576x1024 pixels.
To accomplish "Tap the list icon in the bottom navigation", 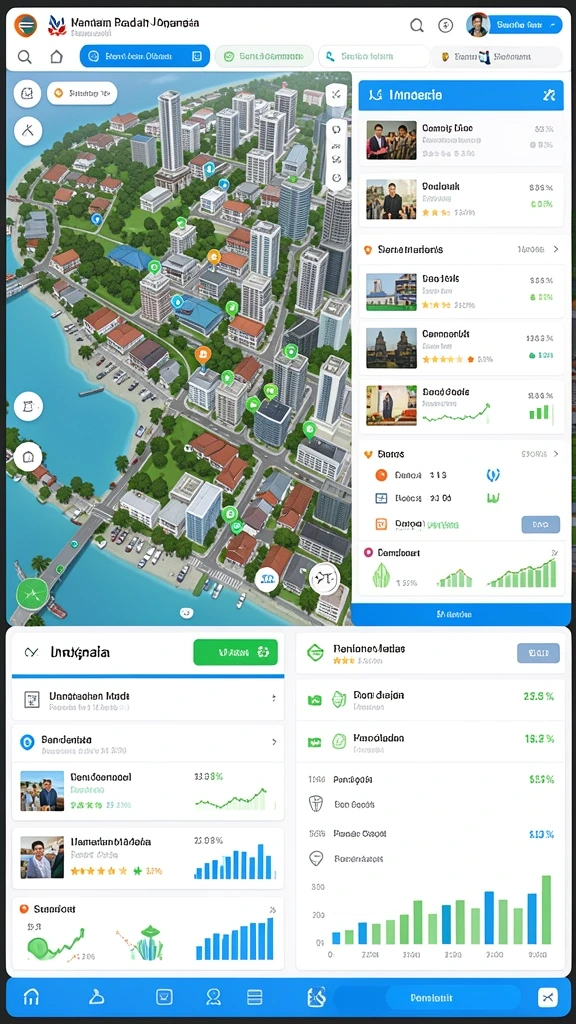I will pyautogui.click(x=254, y=997).
